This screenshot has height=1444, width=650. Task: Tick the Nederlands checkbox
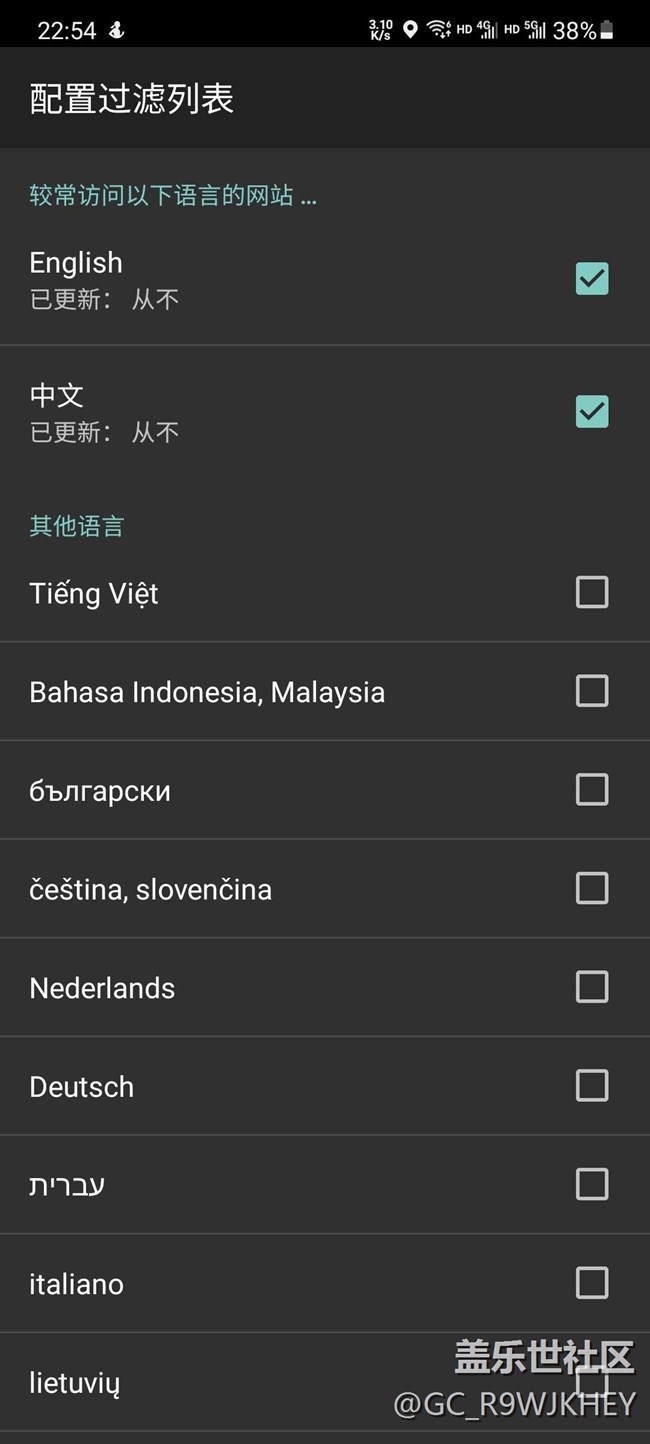click(x=592, y=987)
